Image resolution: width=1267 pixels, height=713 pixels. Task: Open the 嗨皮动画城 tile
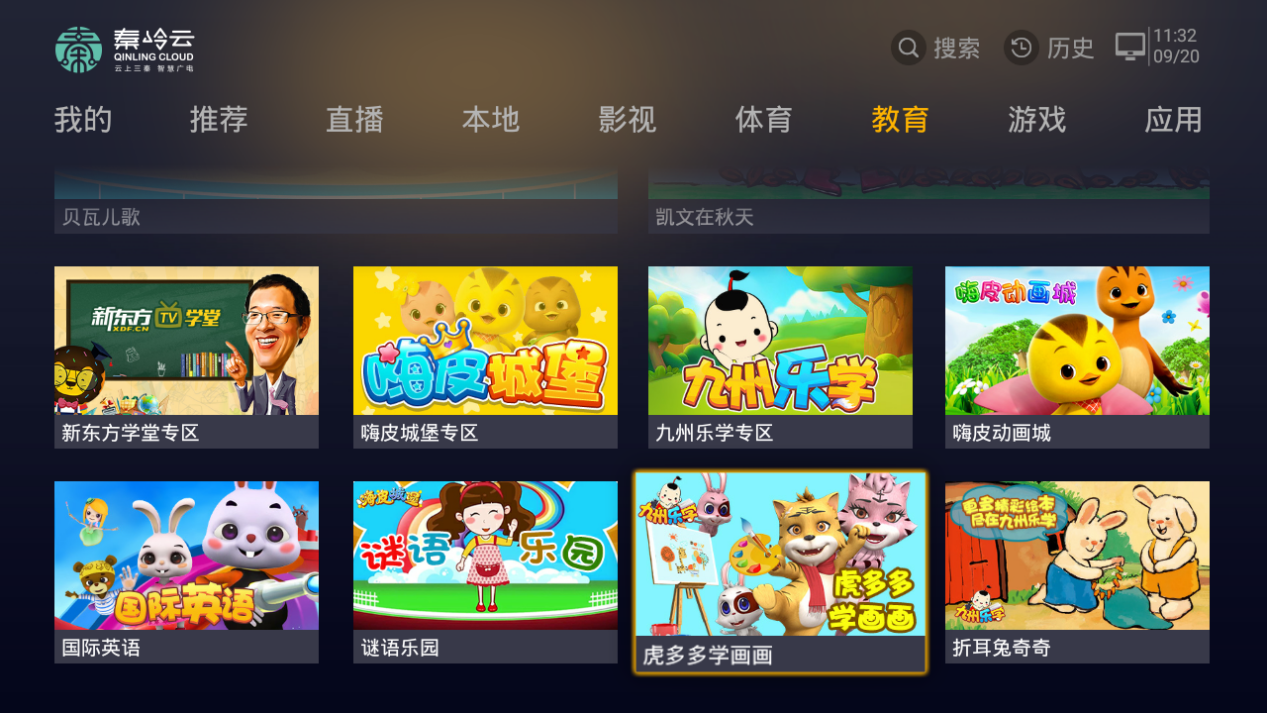1077,356
